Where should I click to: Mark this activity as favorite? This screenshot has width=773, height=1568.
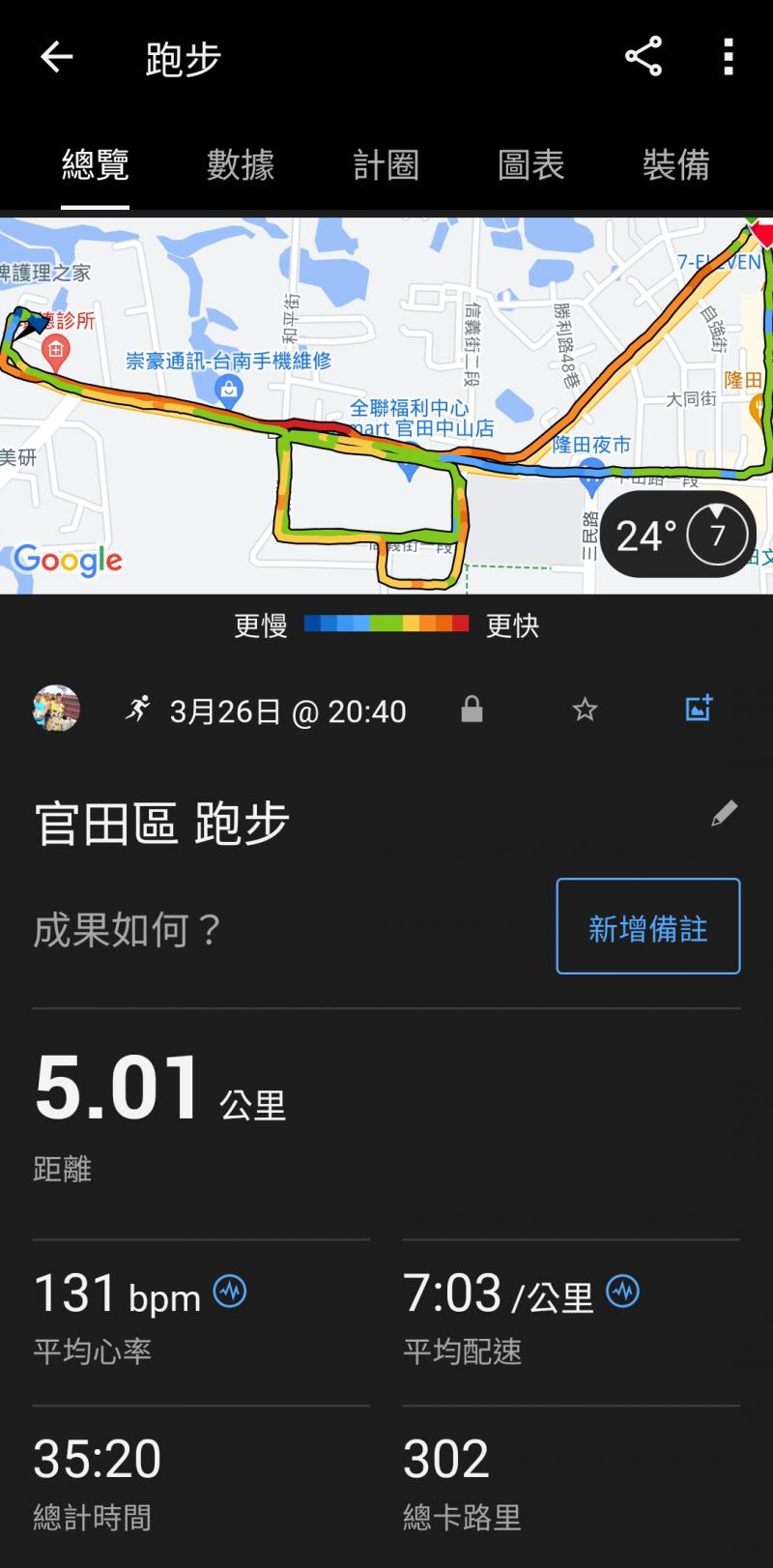click(x=585, y=711)
